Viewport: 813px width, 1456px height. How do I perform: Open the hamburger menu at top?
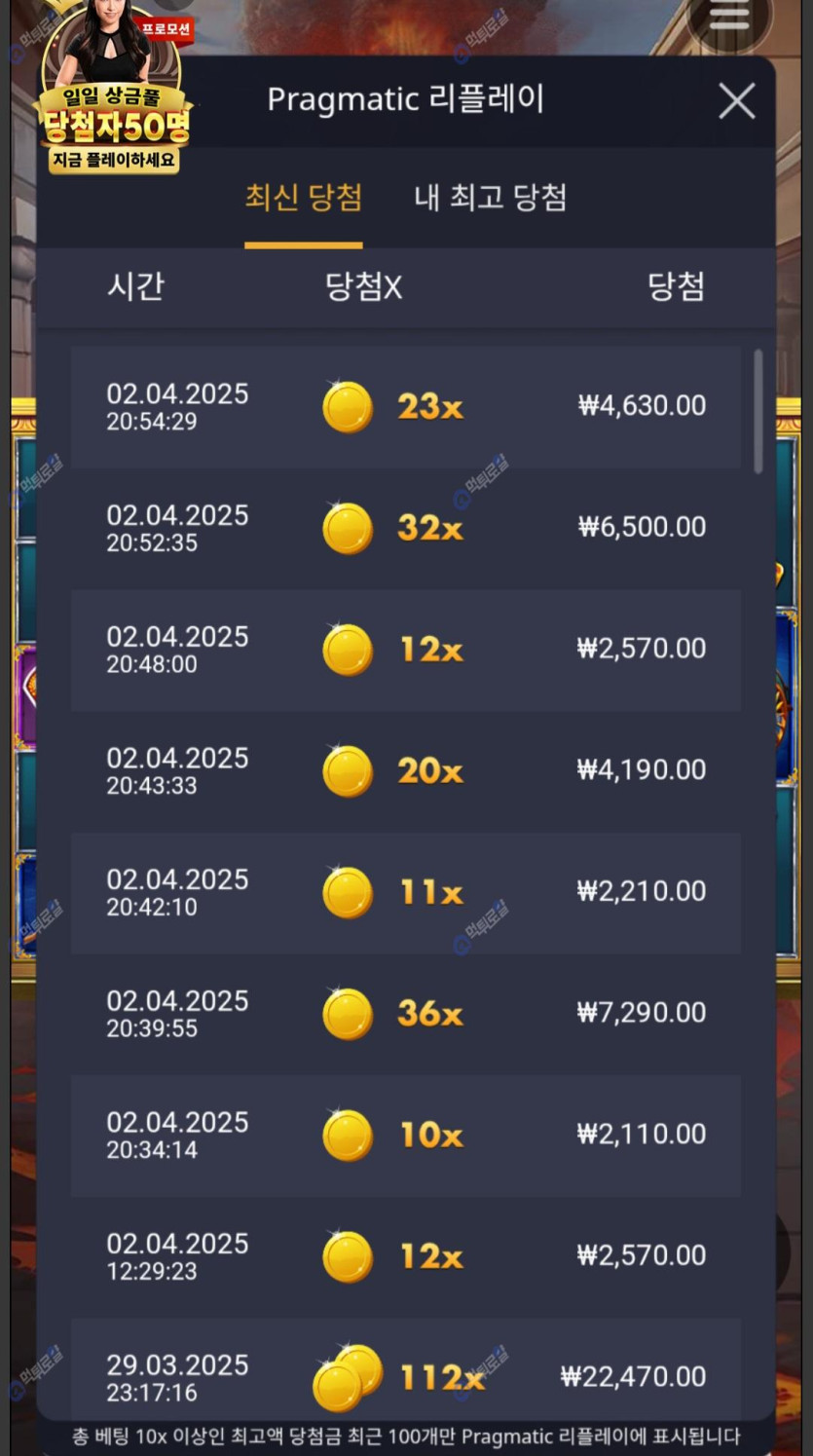coord(728,17)
